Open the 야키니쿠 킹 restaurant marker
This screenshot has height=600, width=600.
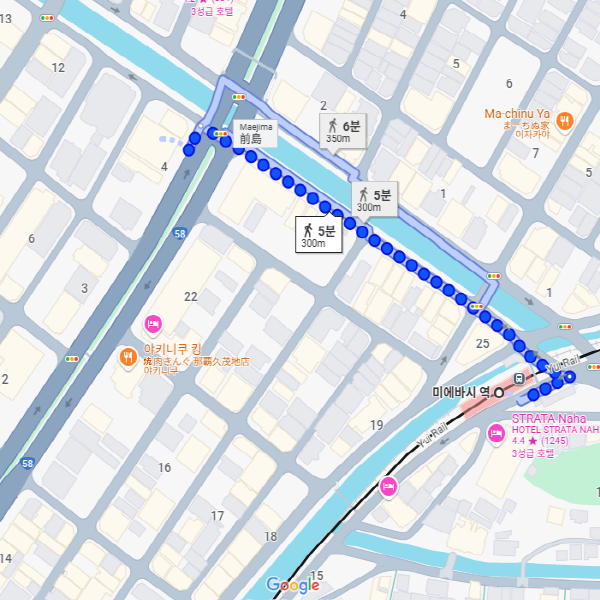pos(128,357)
